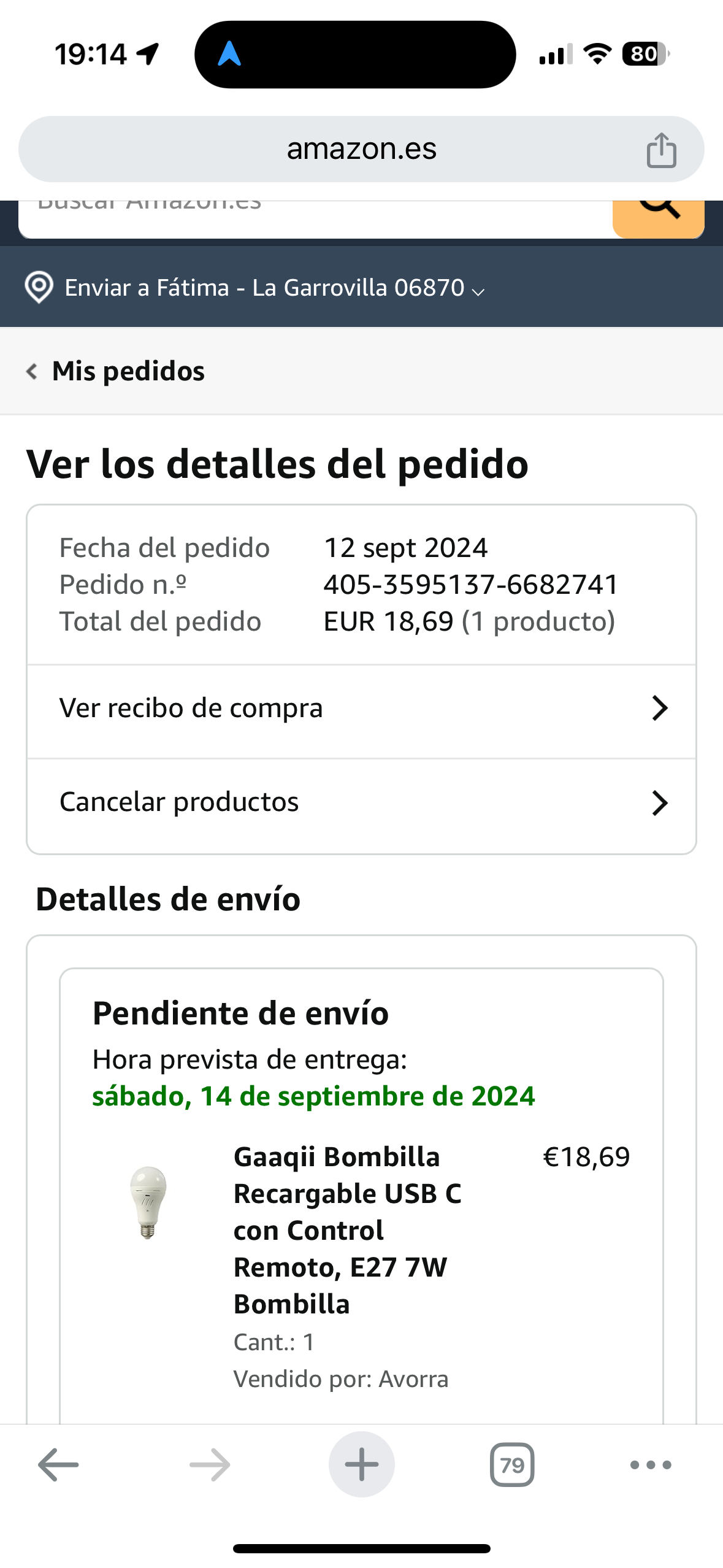Go back in the browser
The image size is (723, 1568).
pyautogui.click(x=58, y=1464)
